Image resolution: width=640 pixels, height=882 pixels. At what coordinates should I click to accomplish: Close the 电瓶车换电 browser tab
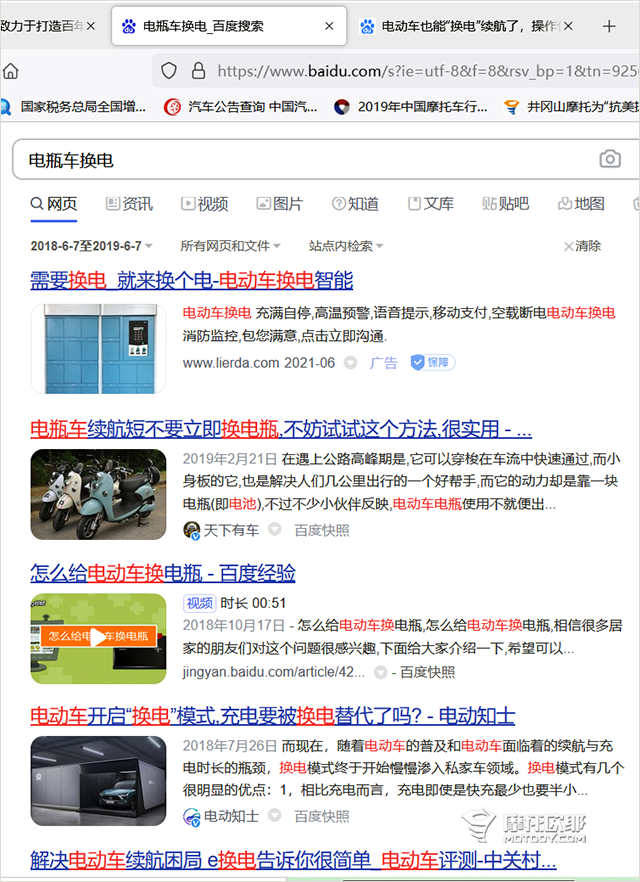coord(330,27)
